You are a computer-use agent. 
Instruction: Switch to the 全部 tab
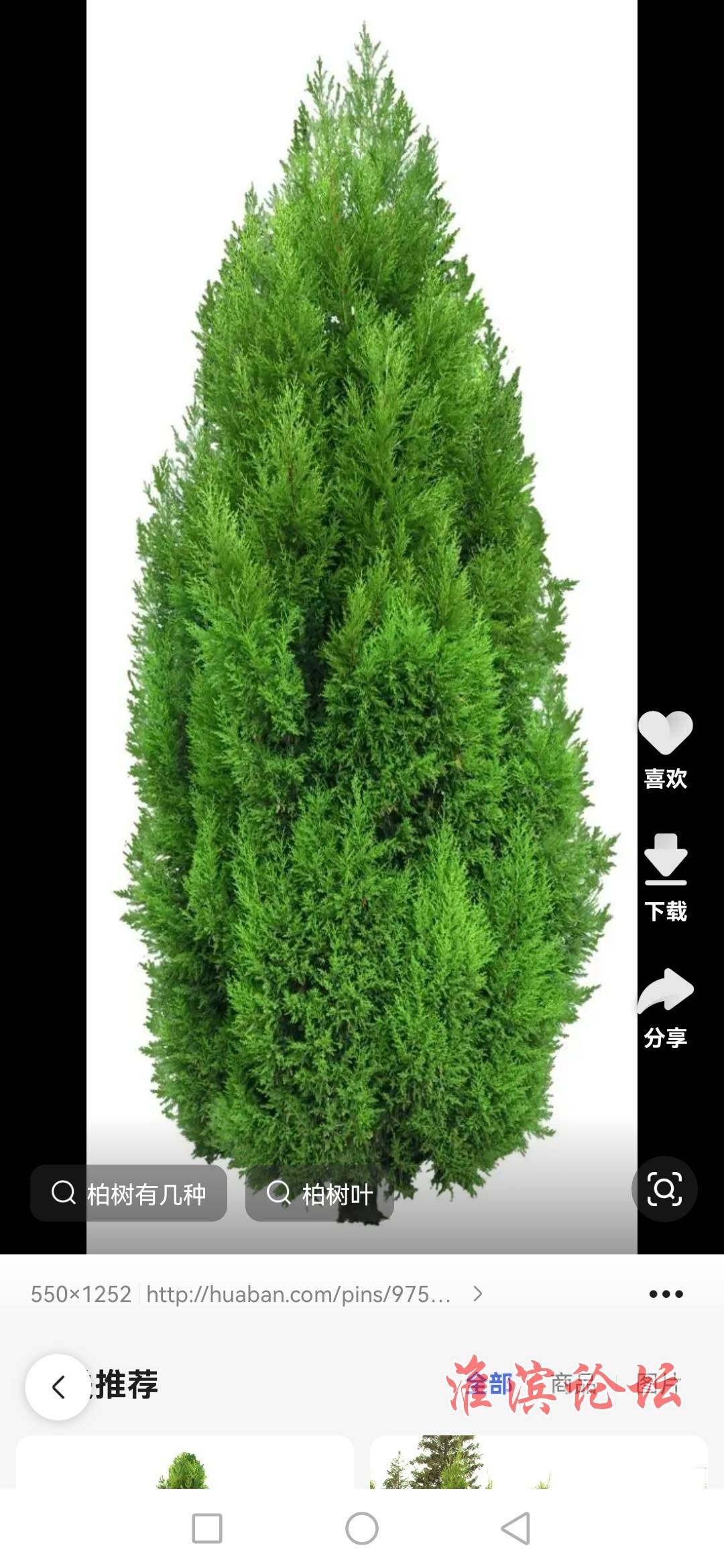click(x=489, y=1384)
